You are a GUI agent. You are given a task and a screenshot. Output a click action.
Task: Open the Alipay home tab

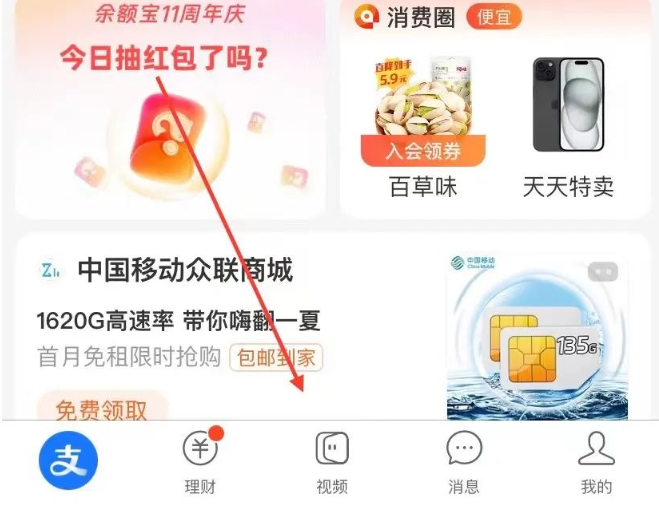(x=68, y=461)
